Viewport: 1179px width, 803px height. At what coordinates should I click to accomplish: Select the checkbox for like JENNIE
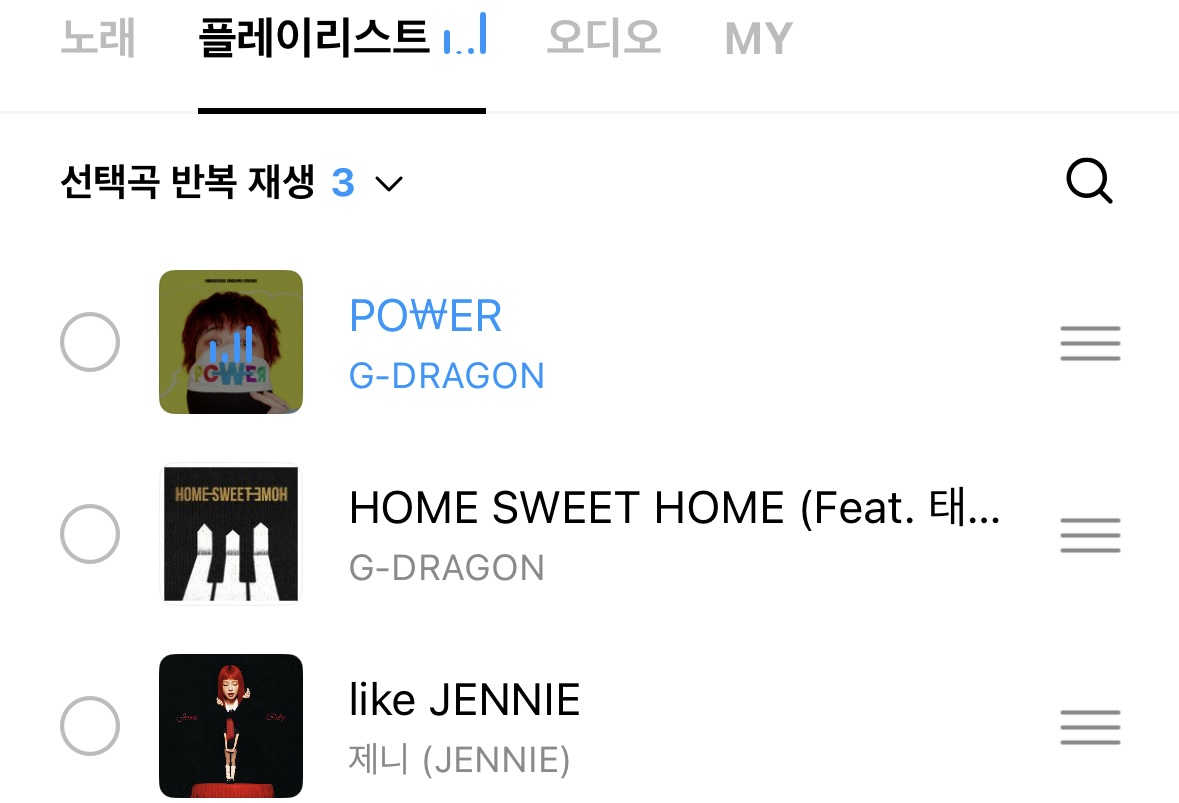click(x=90, y=726)
